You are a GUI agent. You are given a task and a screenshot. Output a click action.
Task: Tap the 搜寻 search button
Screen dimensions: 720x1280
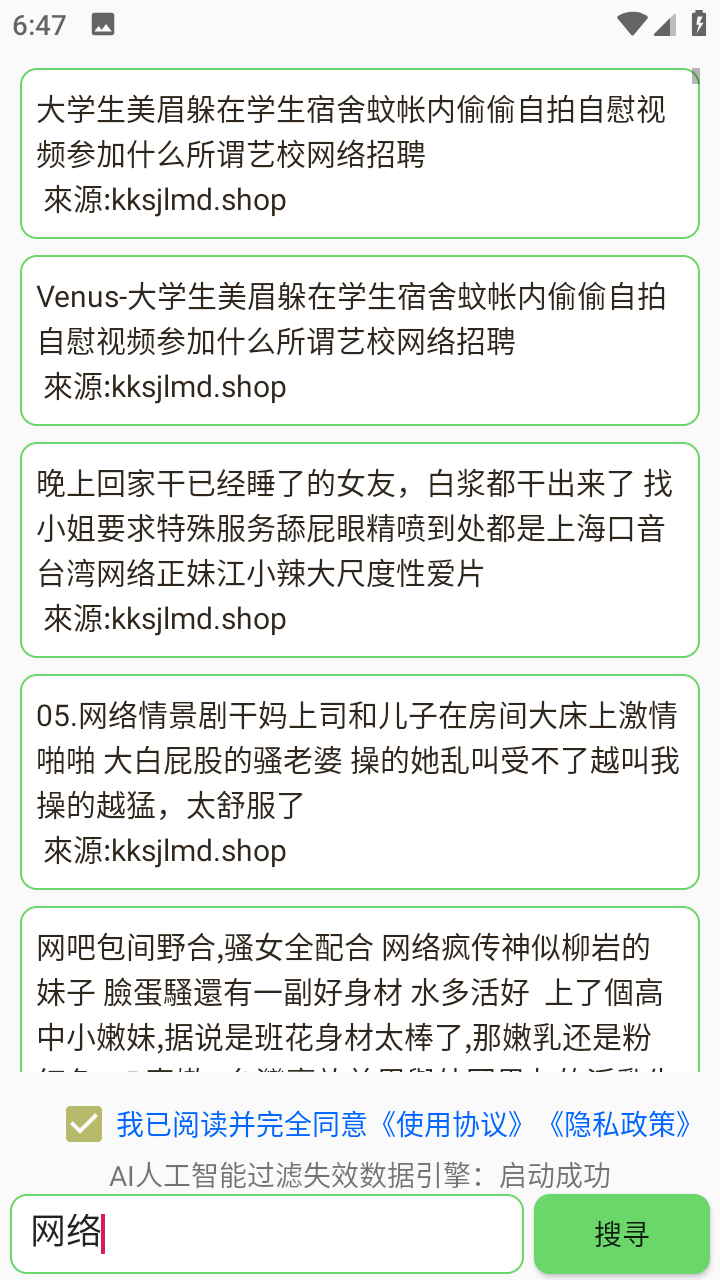coord(621,1234)
